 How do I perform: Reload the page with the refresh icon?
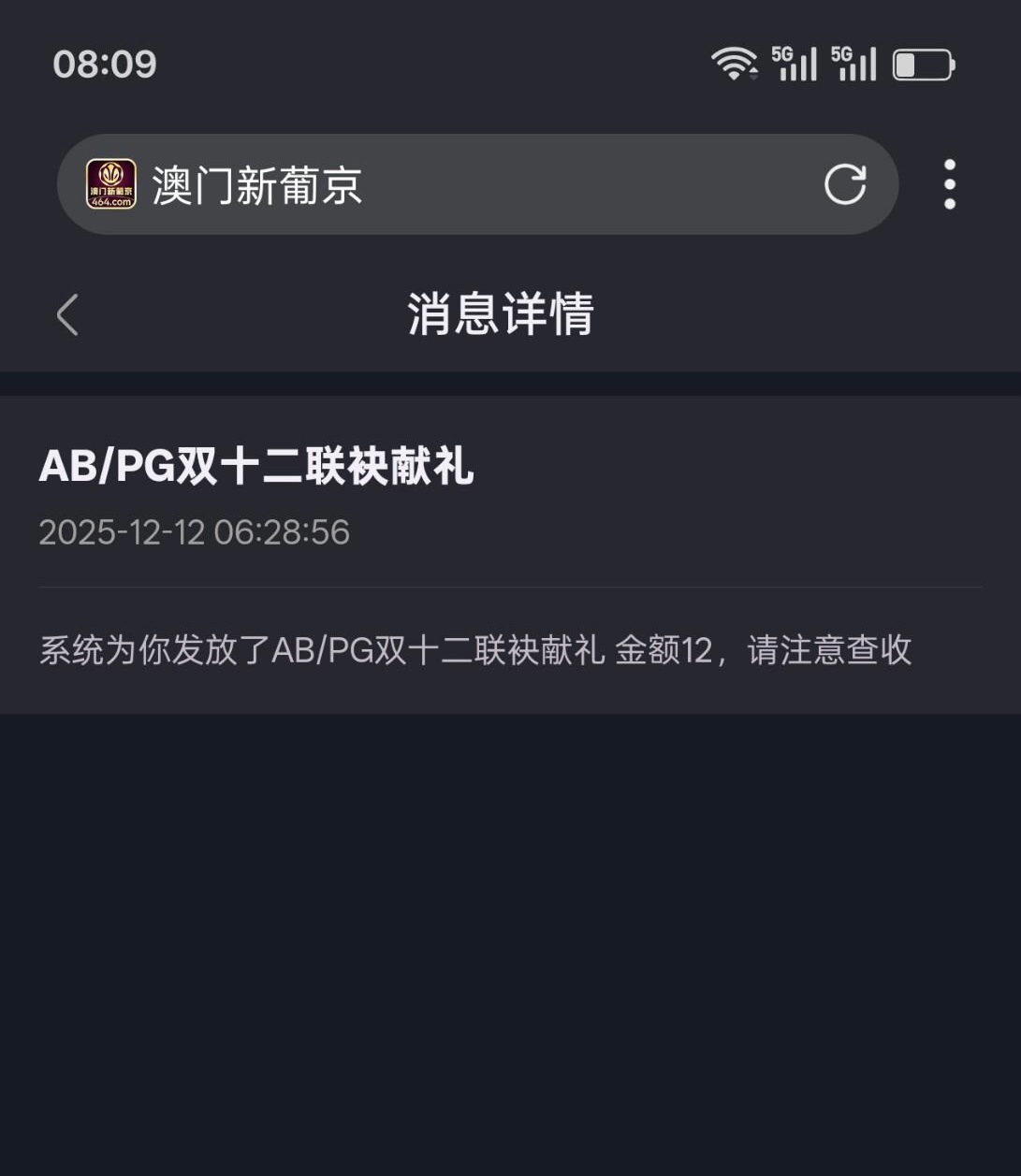[x=844, y=184]
